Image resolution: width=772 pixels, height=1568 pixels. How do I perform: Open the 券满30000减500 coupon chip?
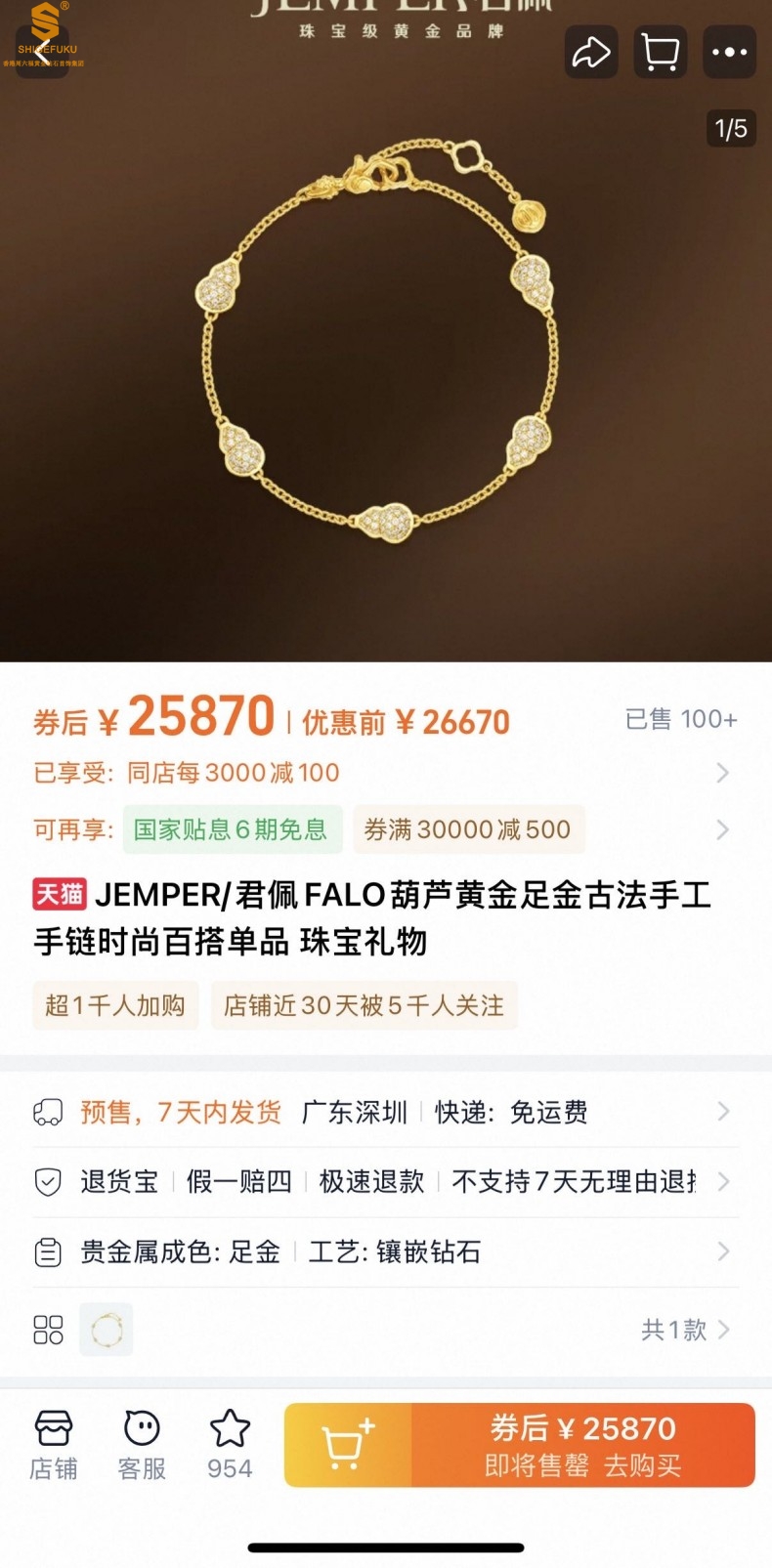(467, 829)
